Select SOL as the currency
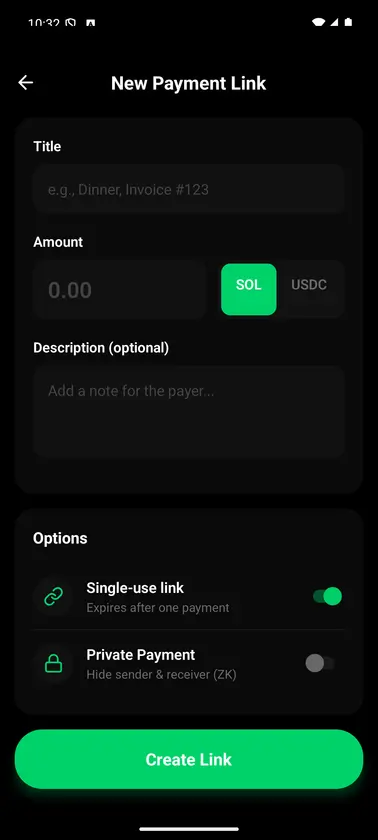378x840 pixels. (248, 289)
